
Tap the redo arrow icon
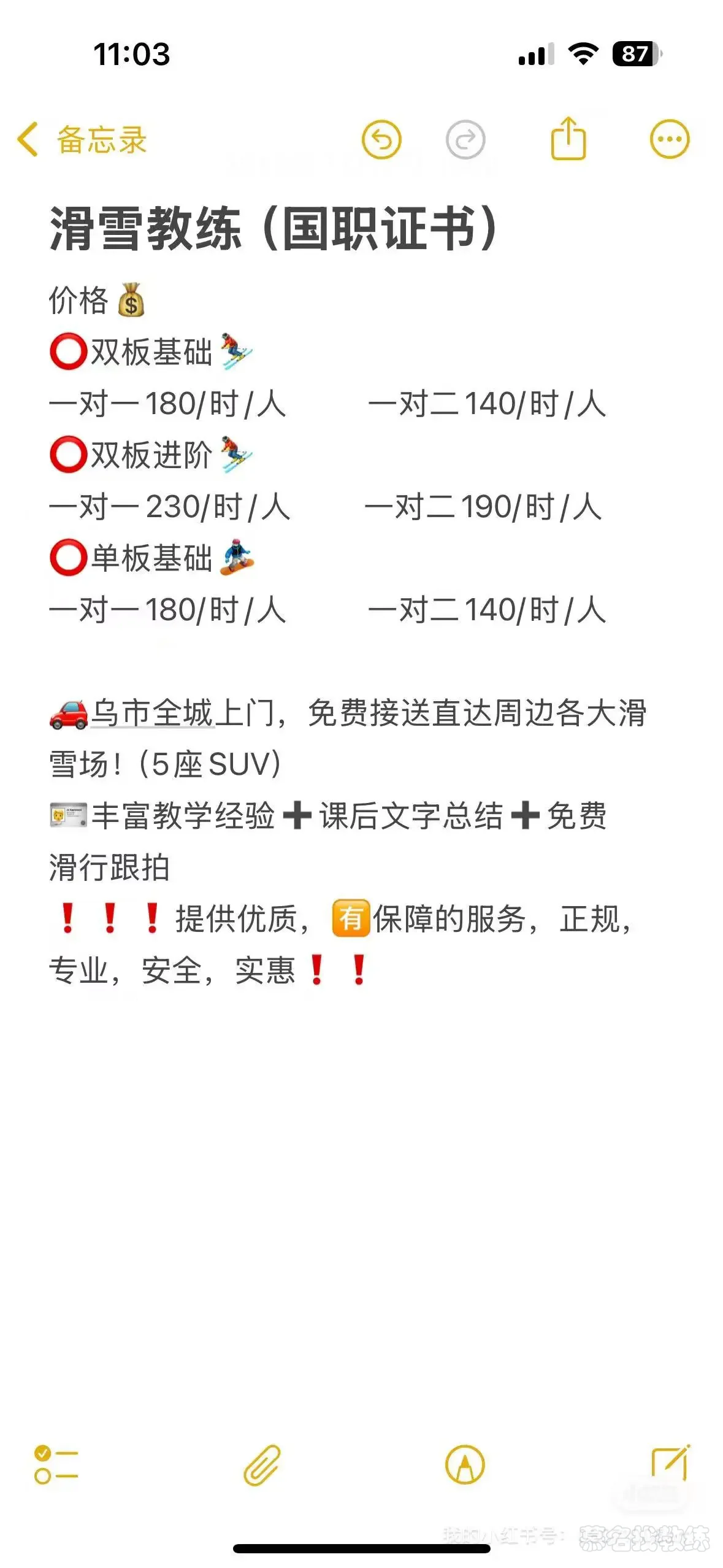point(465,140)
